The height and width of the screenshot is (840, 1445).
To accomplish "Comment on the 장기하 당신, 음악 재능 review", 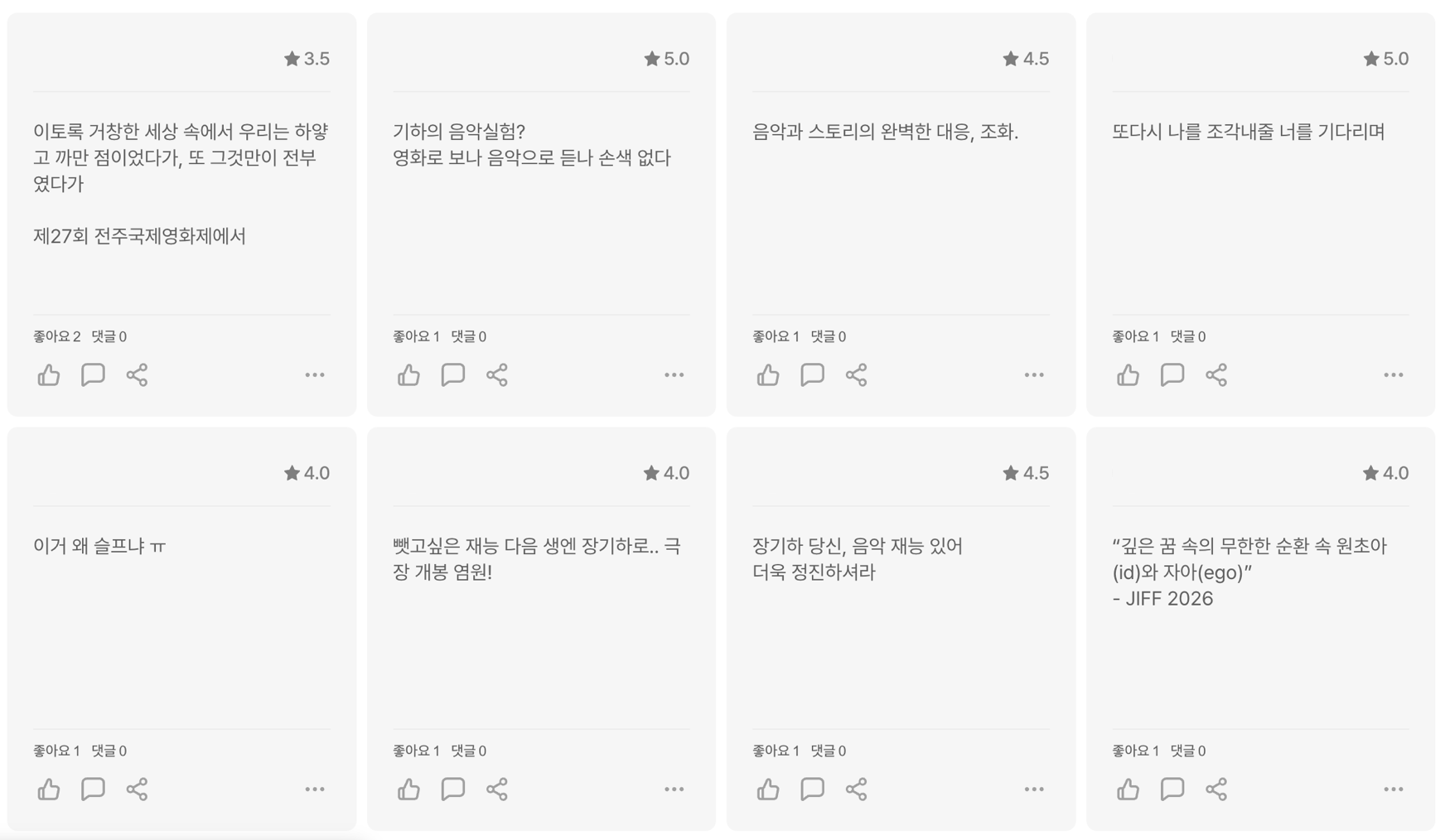I will [812, 789].
